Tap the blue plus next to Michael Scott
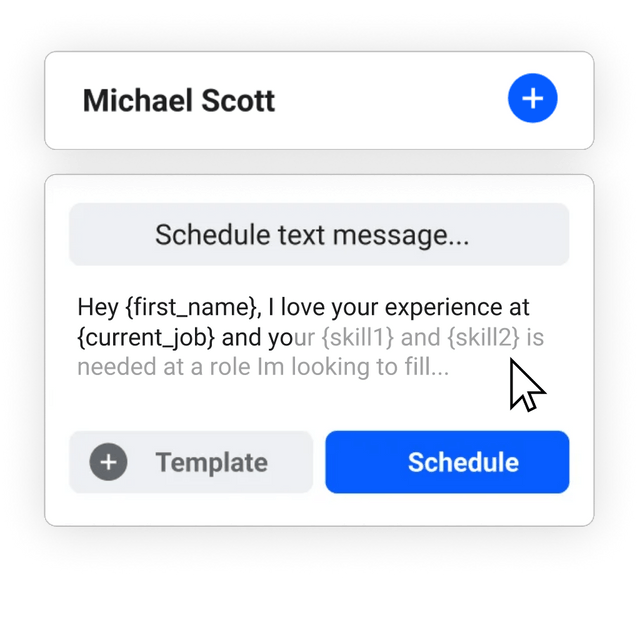640x640 pixels. tap(532, 98)
